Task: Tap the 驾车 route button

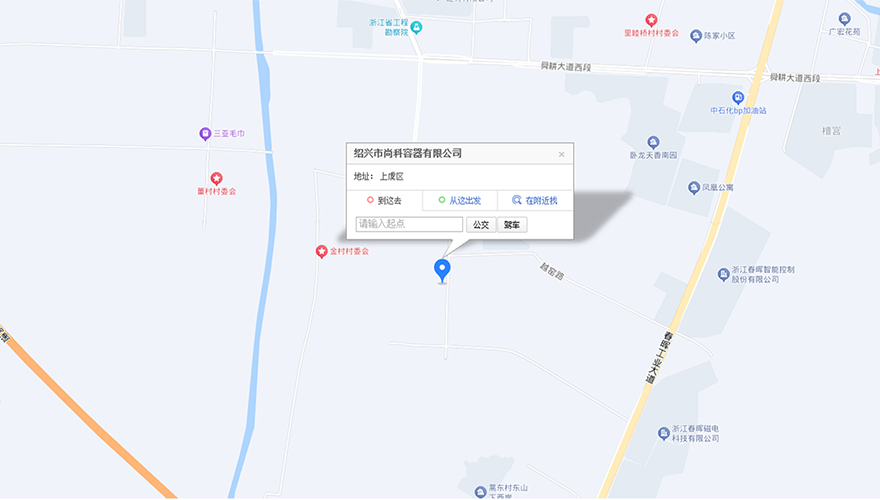Action: pos(512,225)
